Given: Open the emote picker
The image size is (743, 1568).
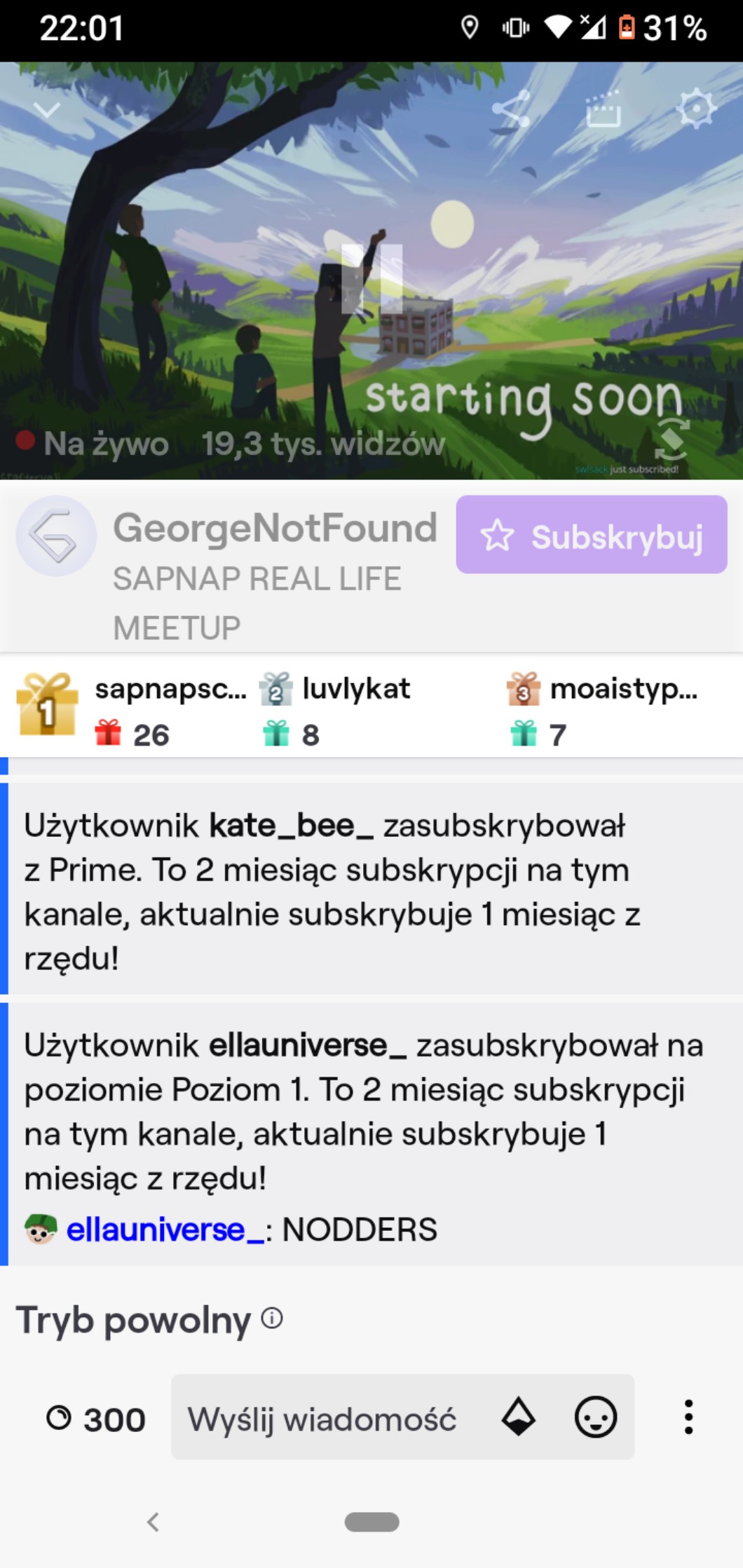Looking at the screenshot, I should 595,1417.
